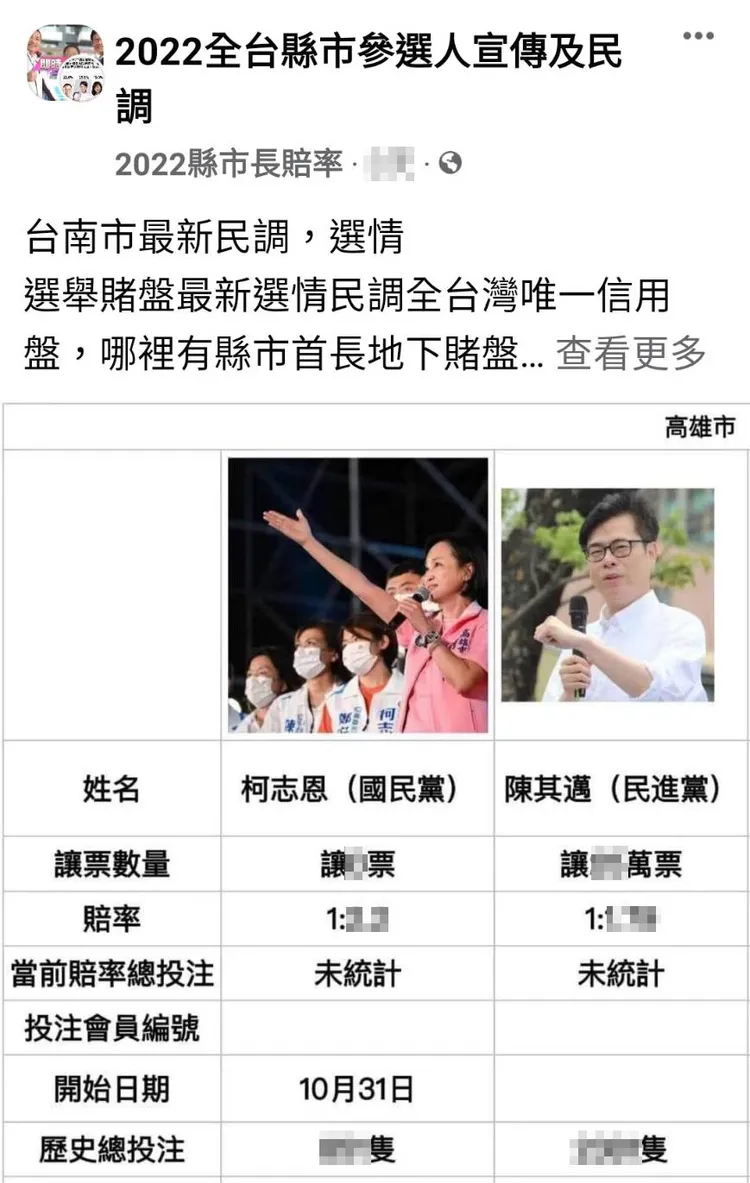
Task: Click the 歷史總投注 row label
Action: click(108, 1151)
